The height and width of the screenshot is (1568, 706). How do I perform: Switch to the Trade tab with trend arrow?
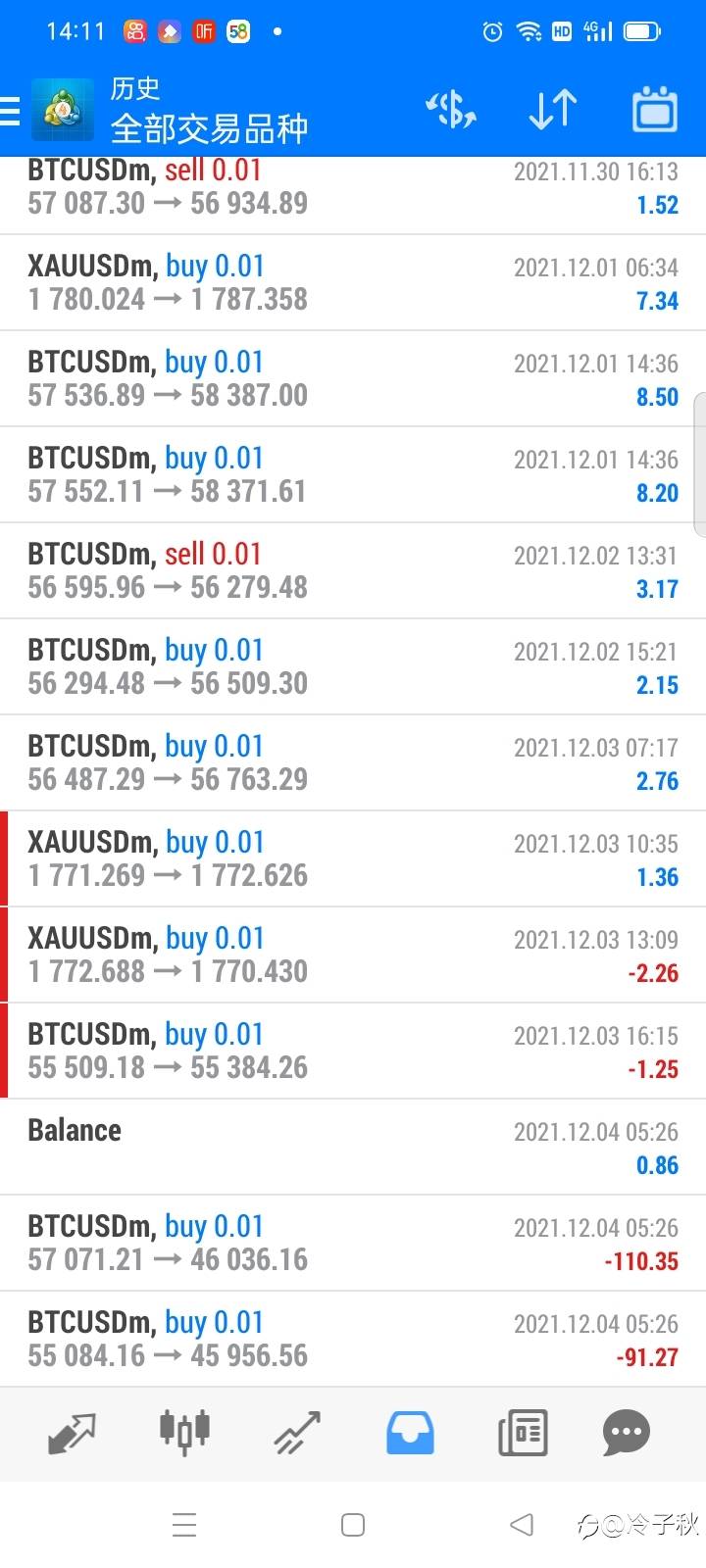297,1434
